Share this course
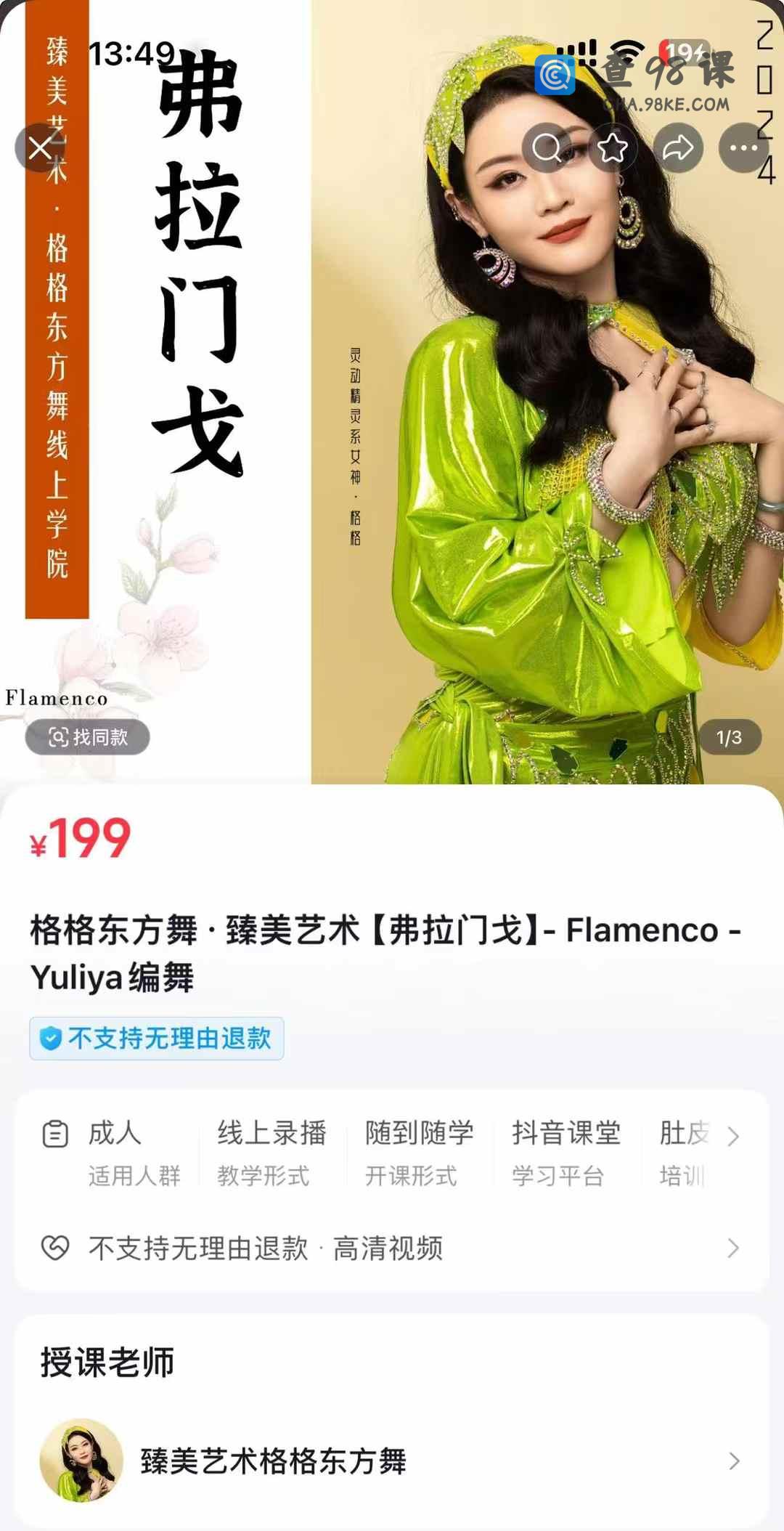The image size is (784, 1531). click(678, 148)
